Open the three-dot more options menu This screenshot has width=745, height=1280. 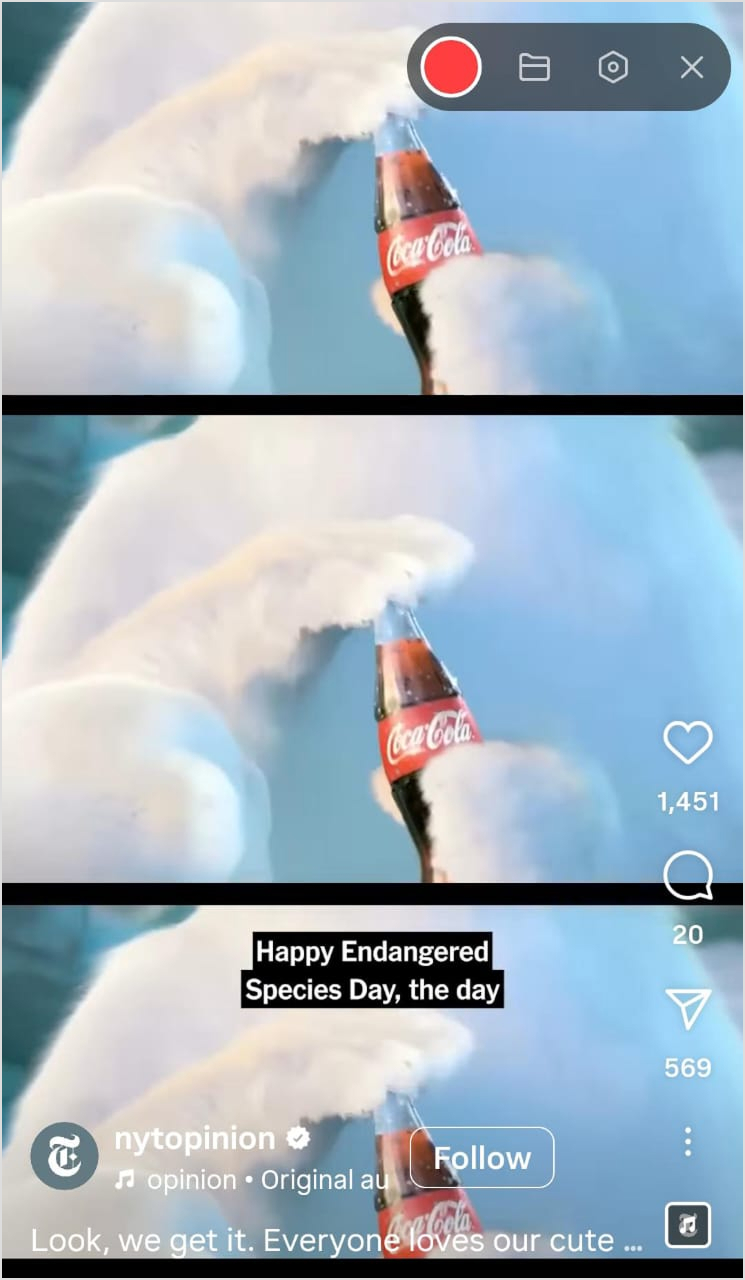pos(688,1141)
